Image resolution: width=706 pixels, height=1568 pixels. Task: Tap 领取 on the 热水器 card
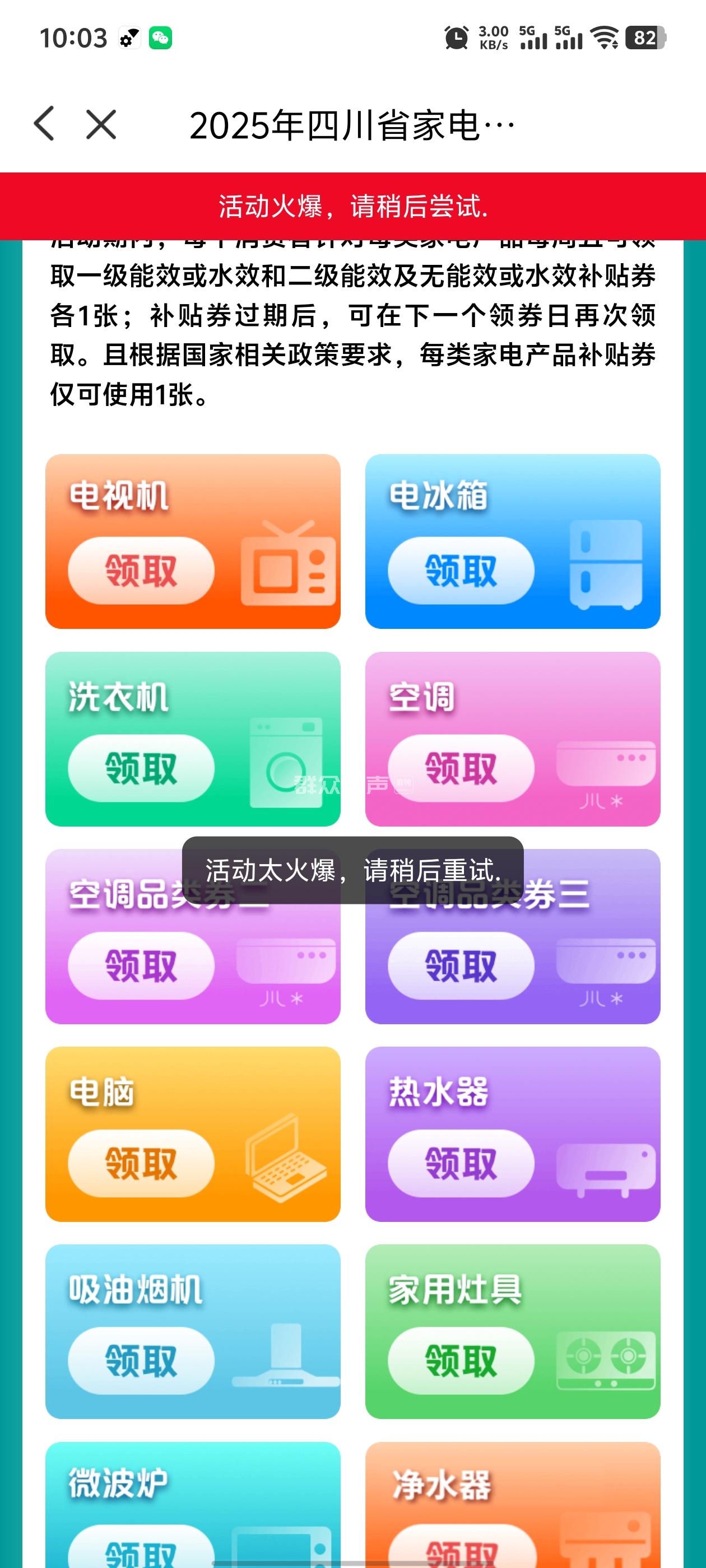click(461, 1163)
